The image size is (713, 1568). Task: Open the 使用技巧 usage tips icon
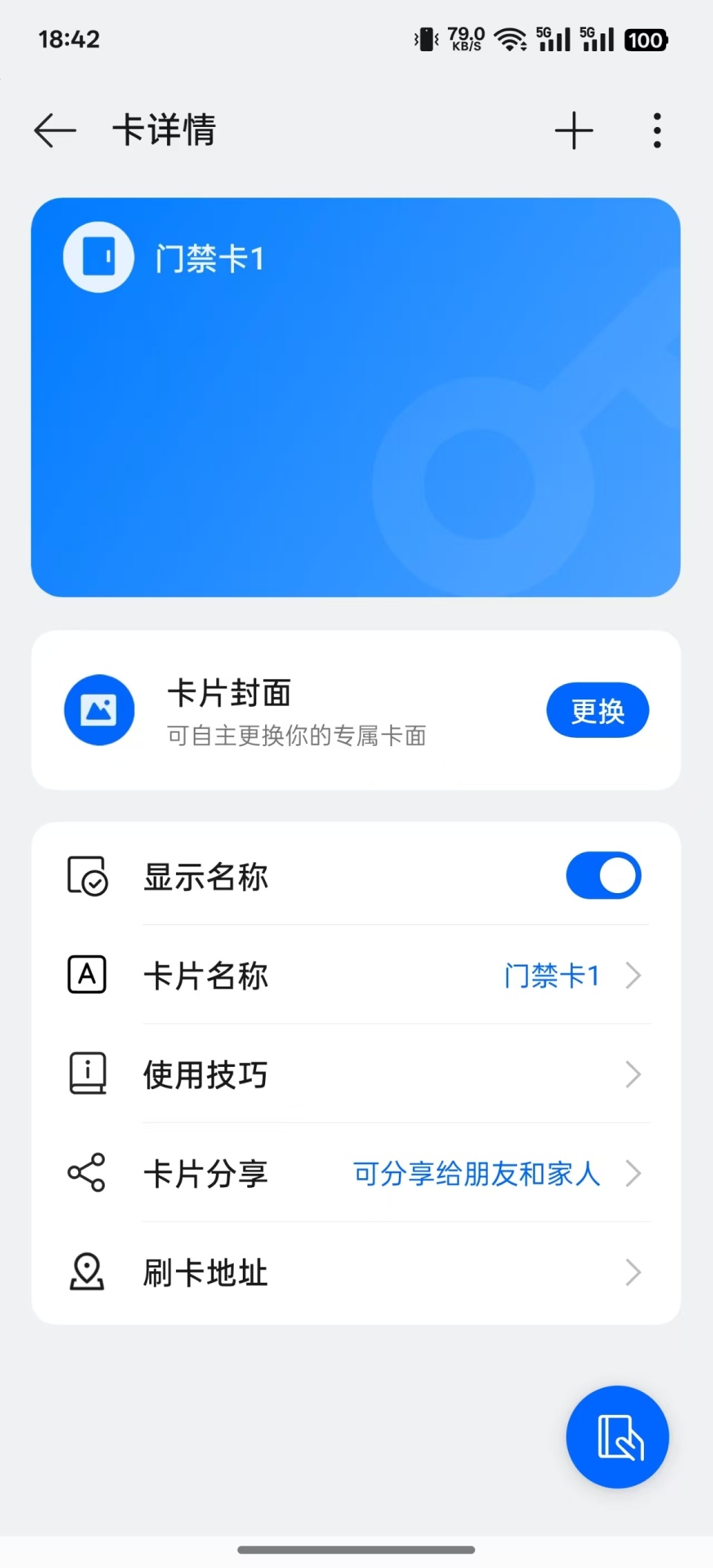[87, 1074]
